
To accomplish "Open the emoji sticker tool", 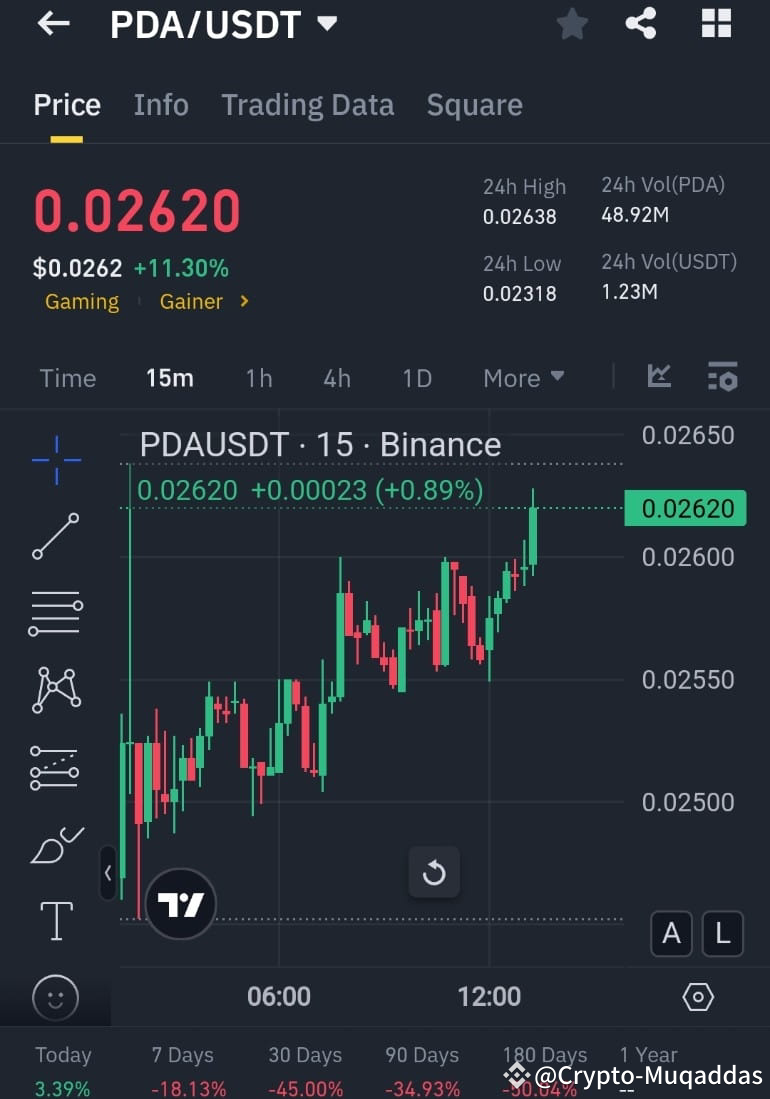I will [x=55, y=997].
